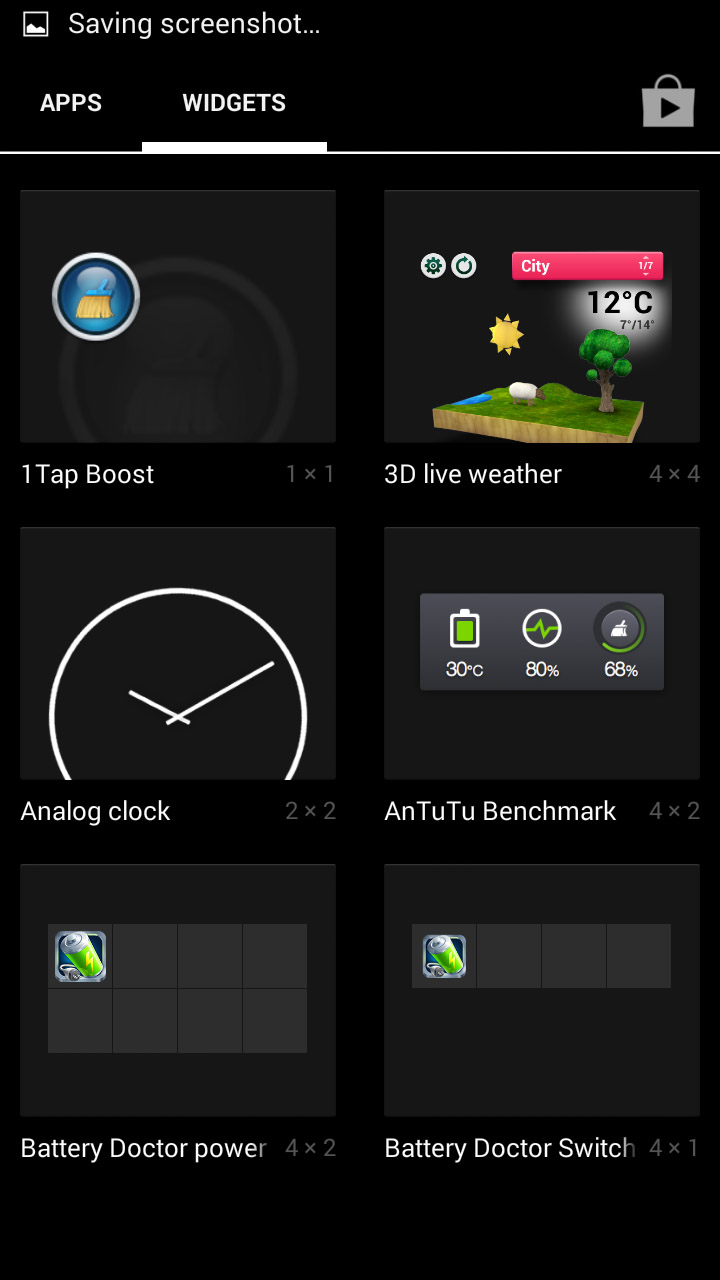
Task: Tap the Battery Doctor Switch widget
Action: [542, 1014]
